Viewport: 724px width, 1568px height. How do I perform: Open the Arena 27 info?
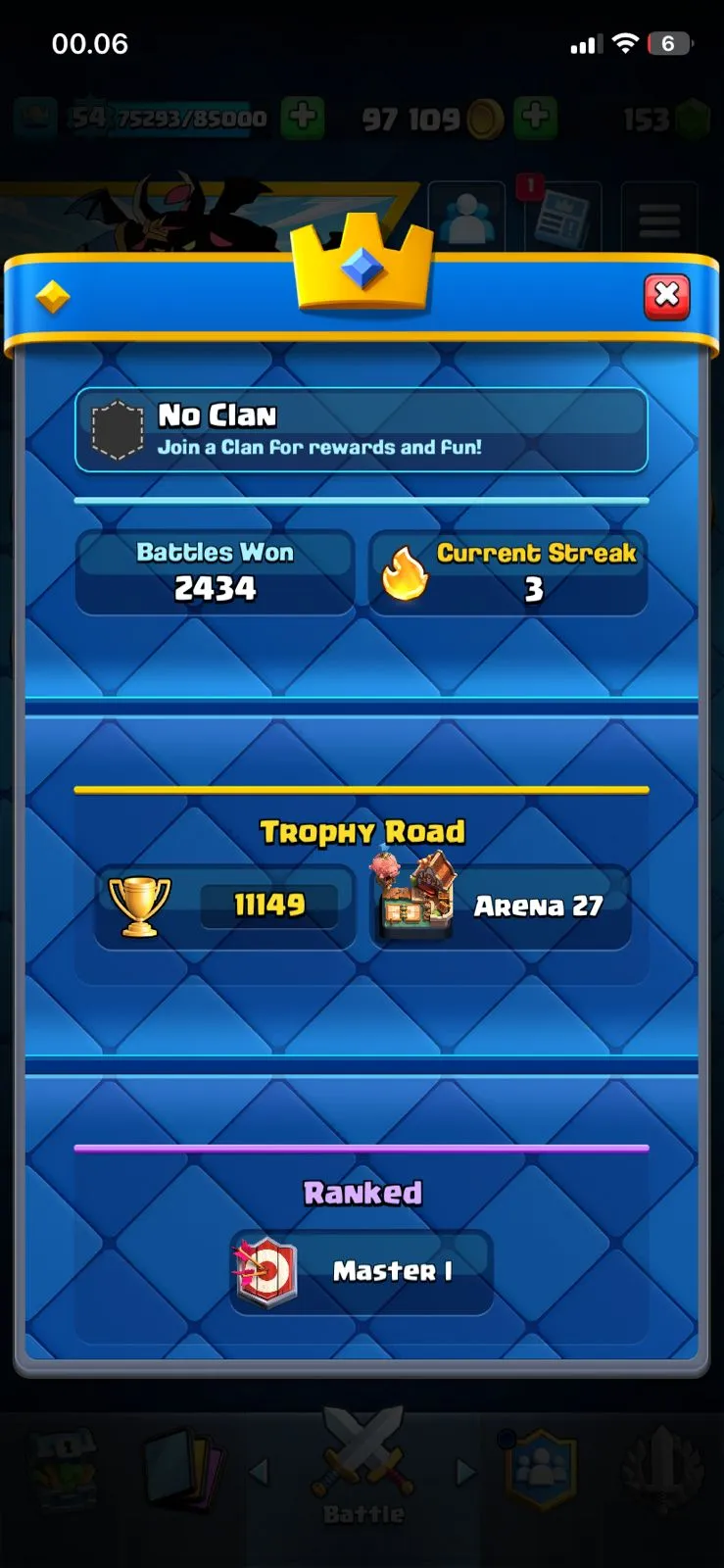[501, 906]
